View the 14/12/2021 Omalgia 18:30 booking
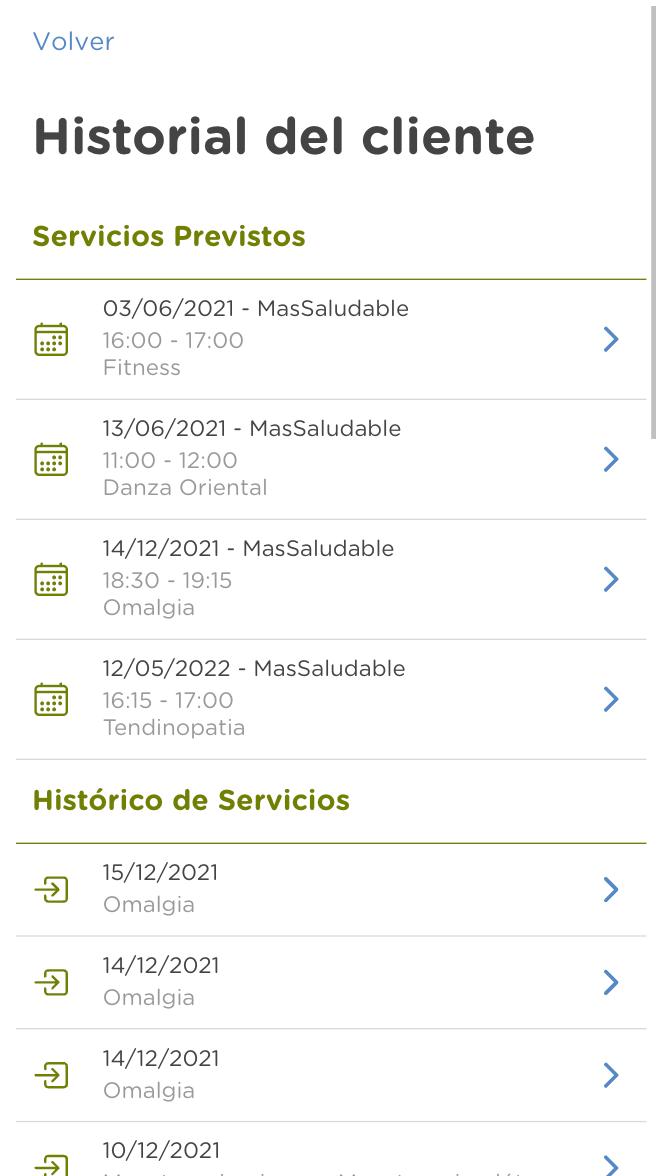The width and height of the screenshot is (662, 1176). 331,580
